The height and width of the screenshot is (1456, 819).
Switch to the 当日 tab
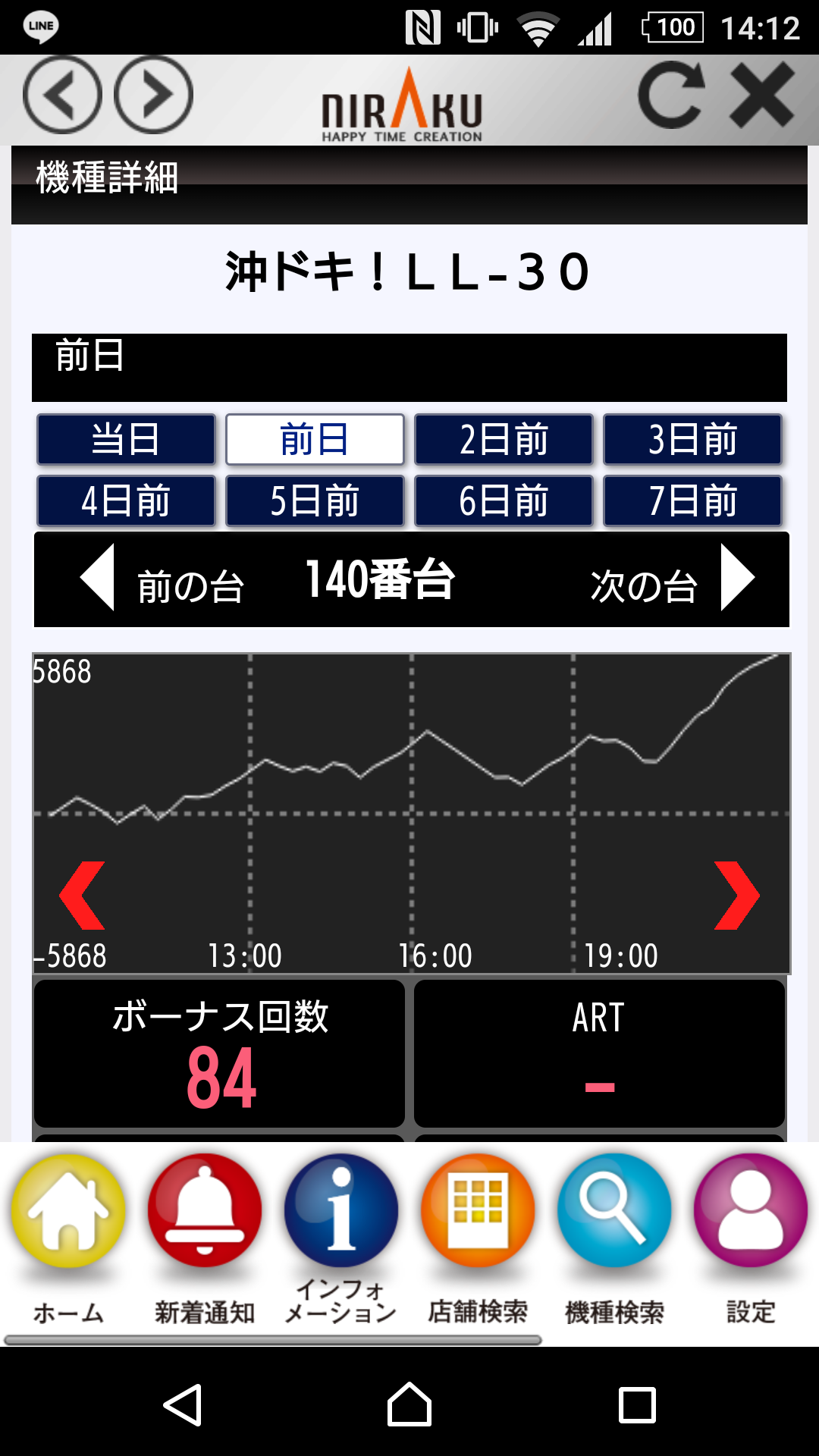126,439
